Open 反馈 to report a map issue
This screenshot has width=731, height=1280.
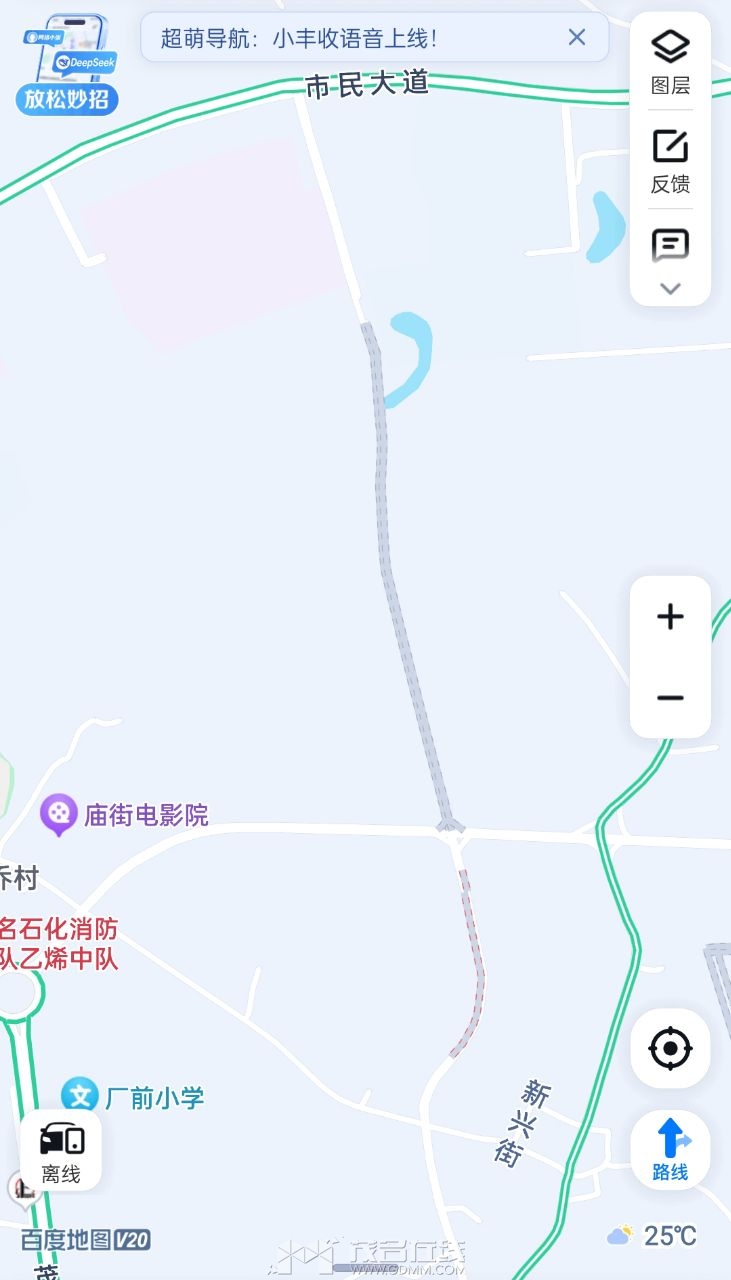click(670, 160)
